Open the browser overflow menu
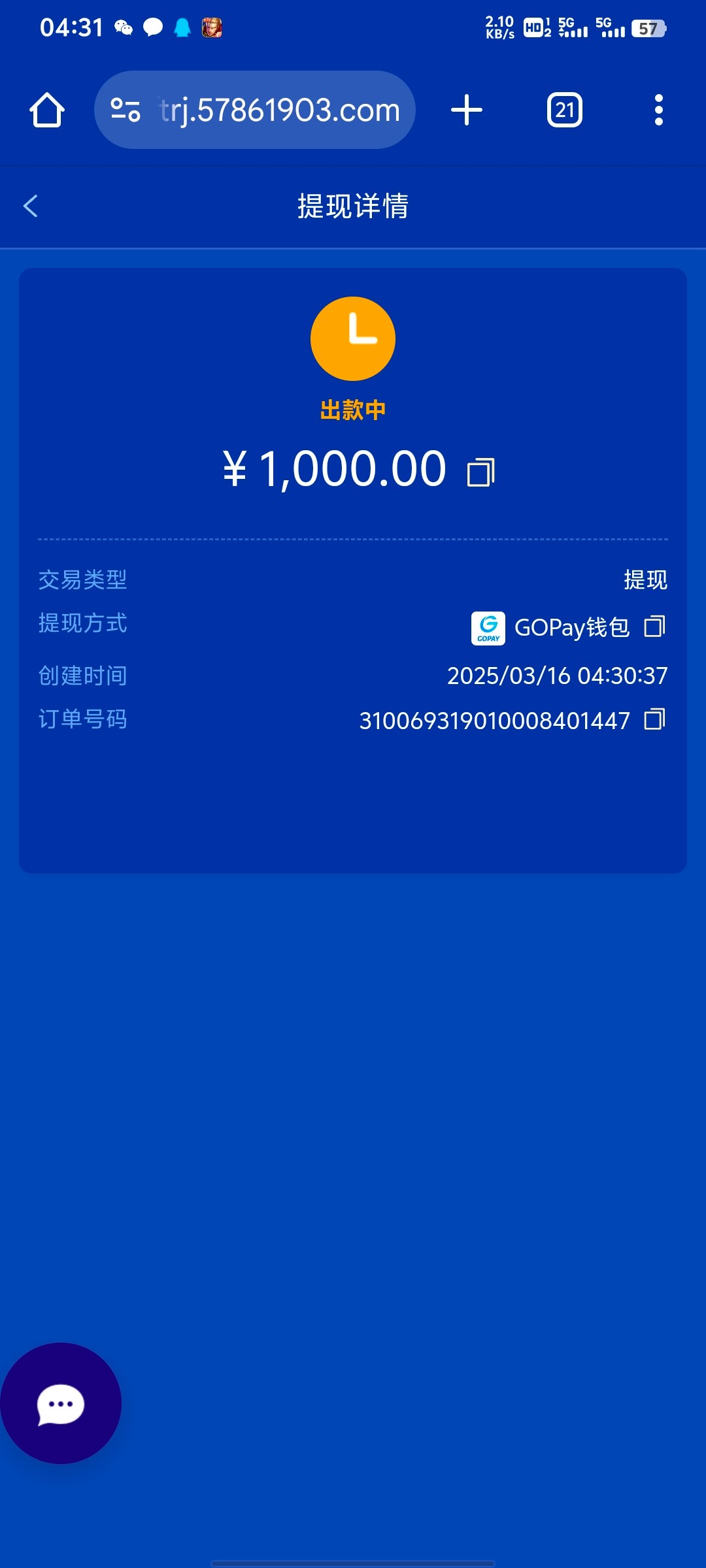This screenshot has width=706, height=1568. tap(658, 110)
